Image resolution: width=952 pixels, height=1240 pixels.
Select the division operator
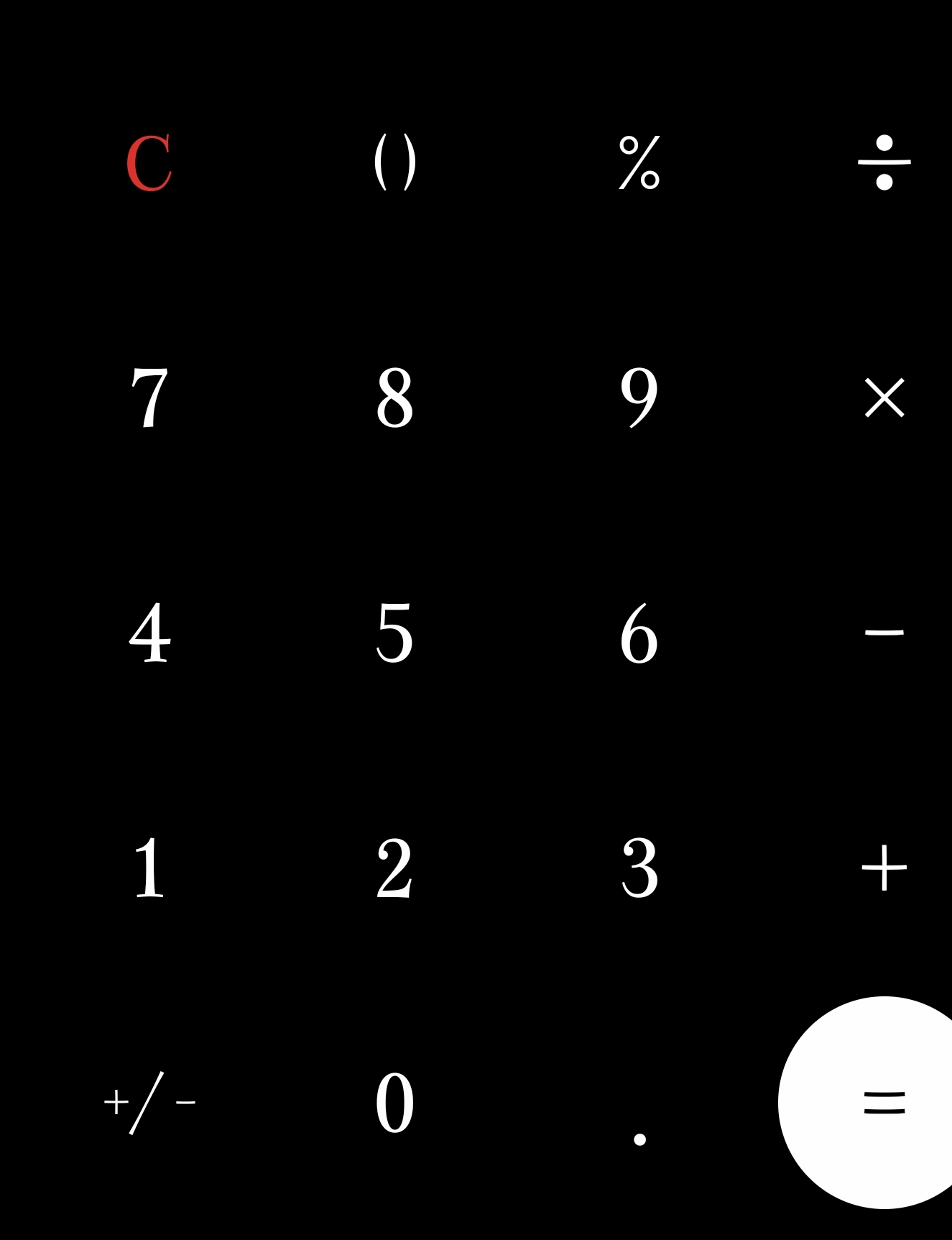click(x=884, y=162)
